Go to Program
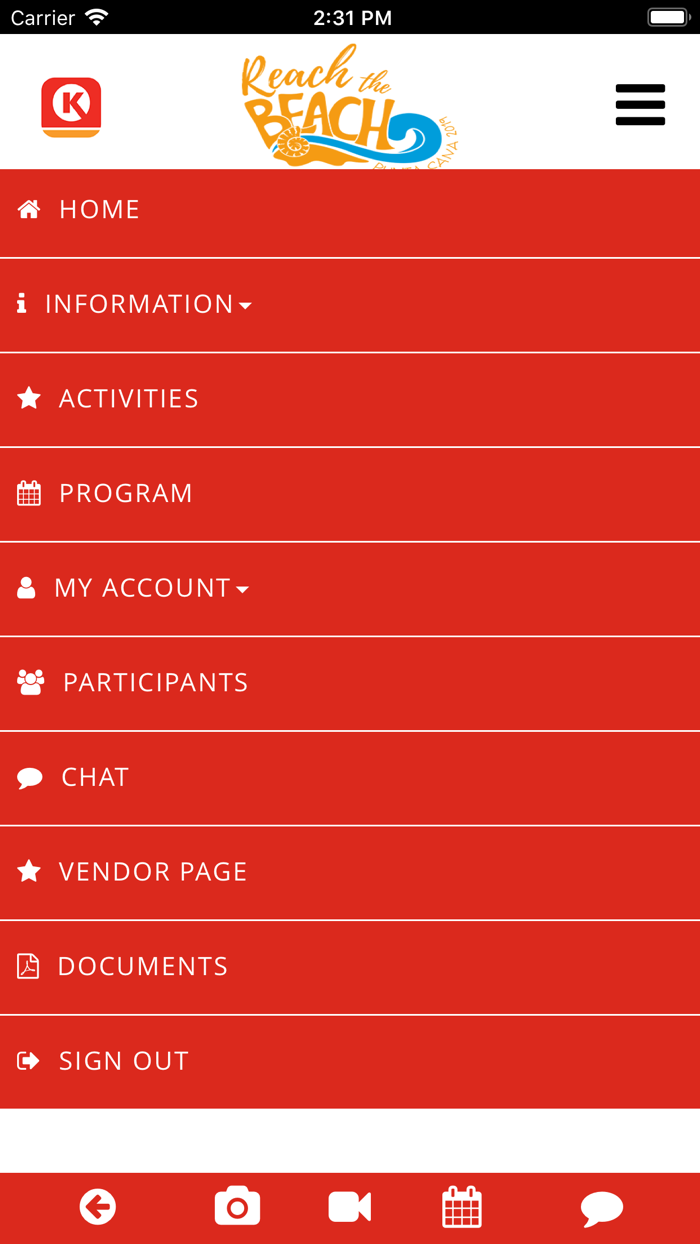This screenshot has width=700, height=1244. (x=350, y=494)
